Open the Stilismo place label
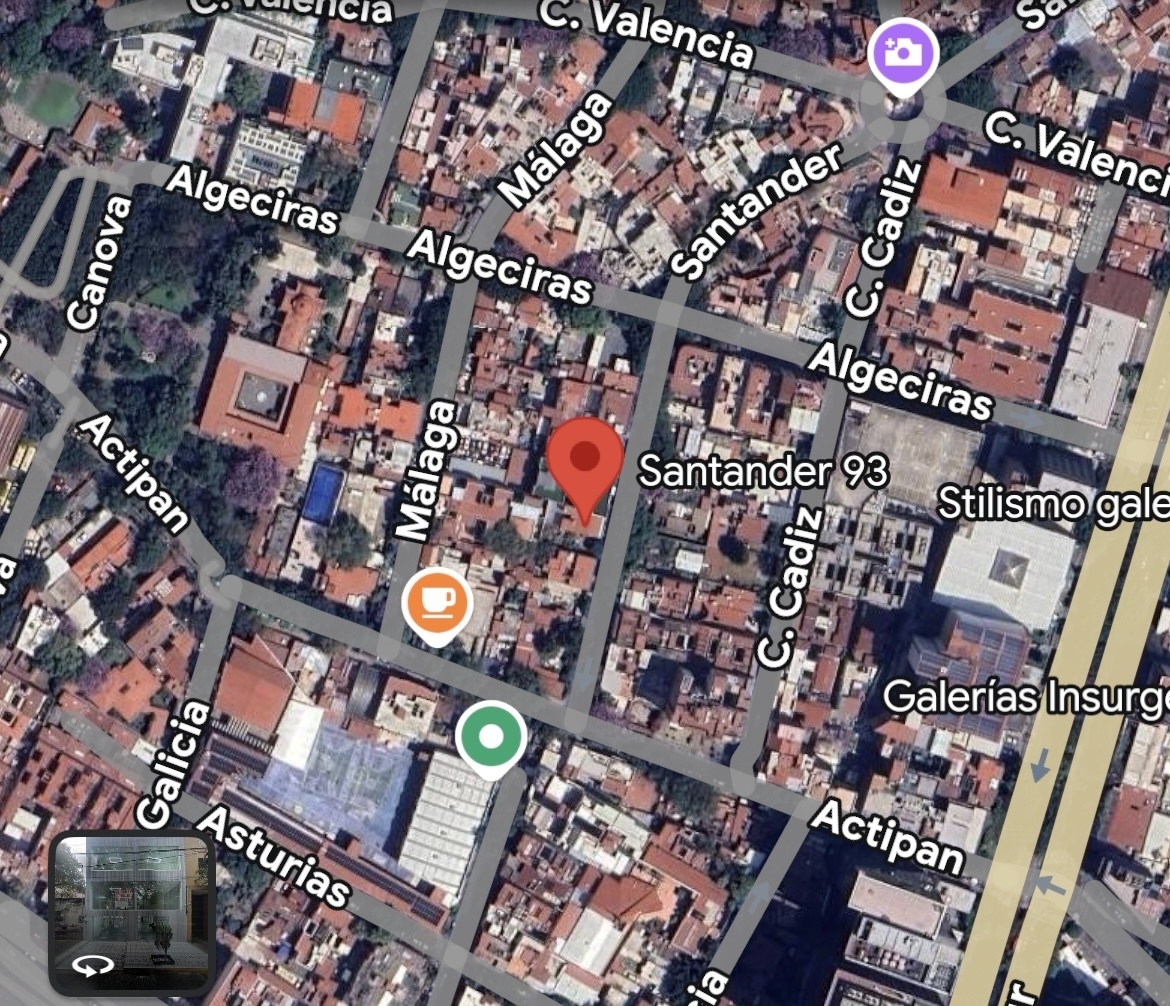 tap(1052, 504)
